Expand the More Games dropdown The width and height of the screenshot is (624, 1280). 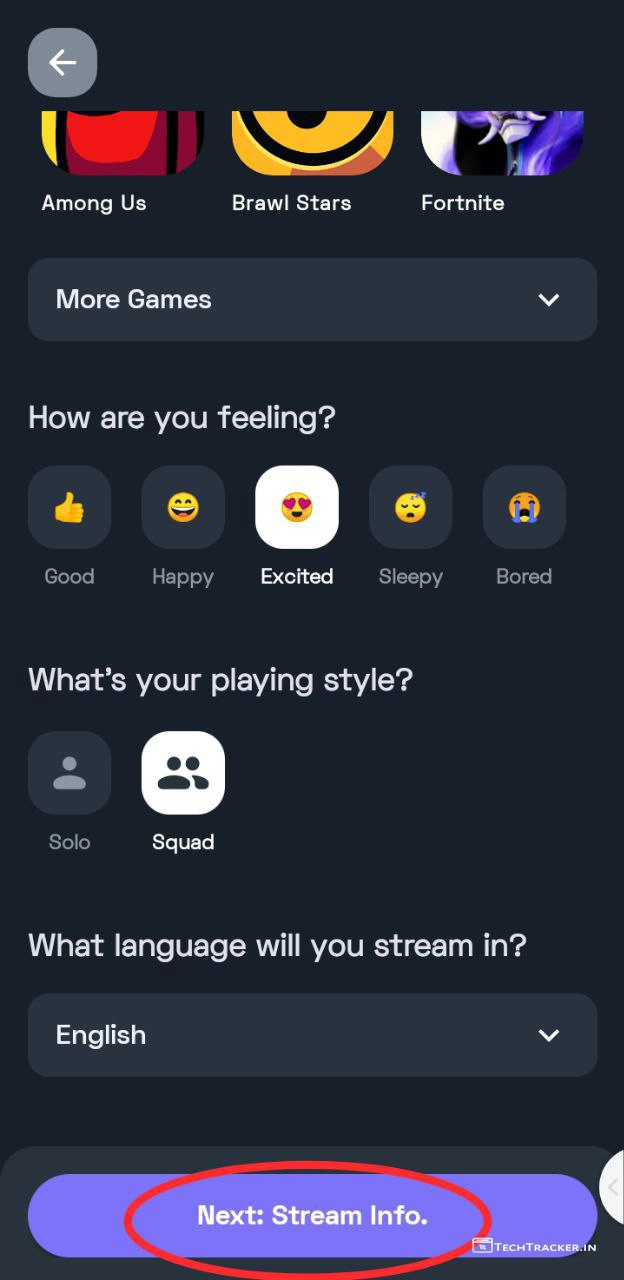pos(312,299)
